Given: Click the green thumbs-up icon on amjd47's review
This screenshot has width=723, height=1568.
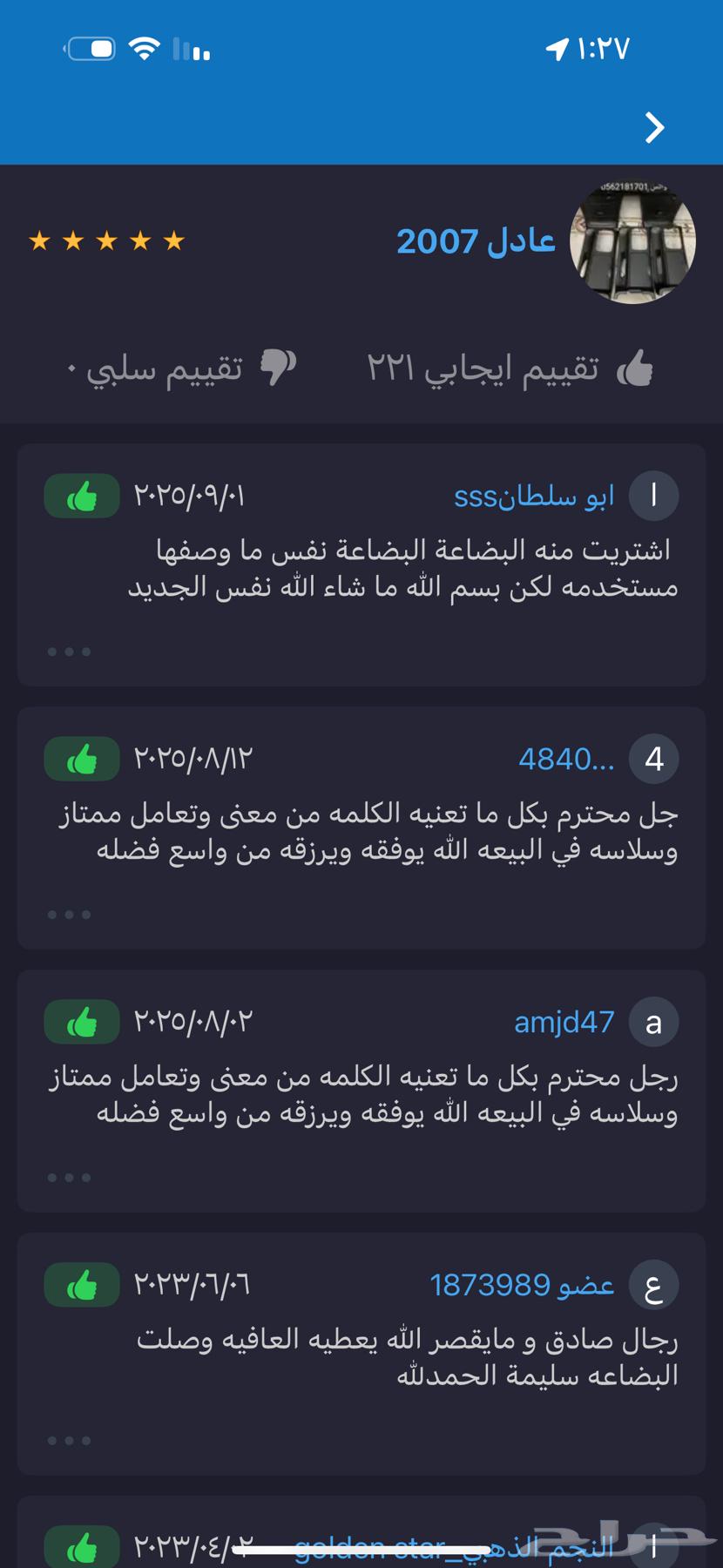Looking at the screenshot, I should (x=81, y=1021).
